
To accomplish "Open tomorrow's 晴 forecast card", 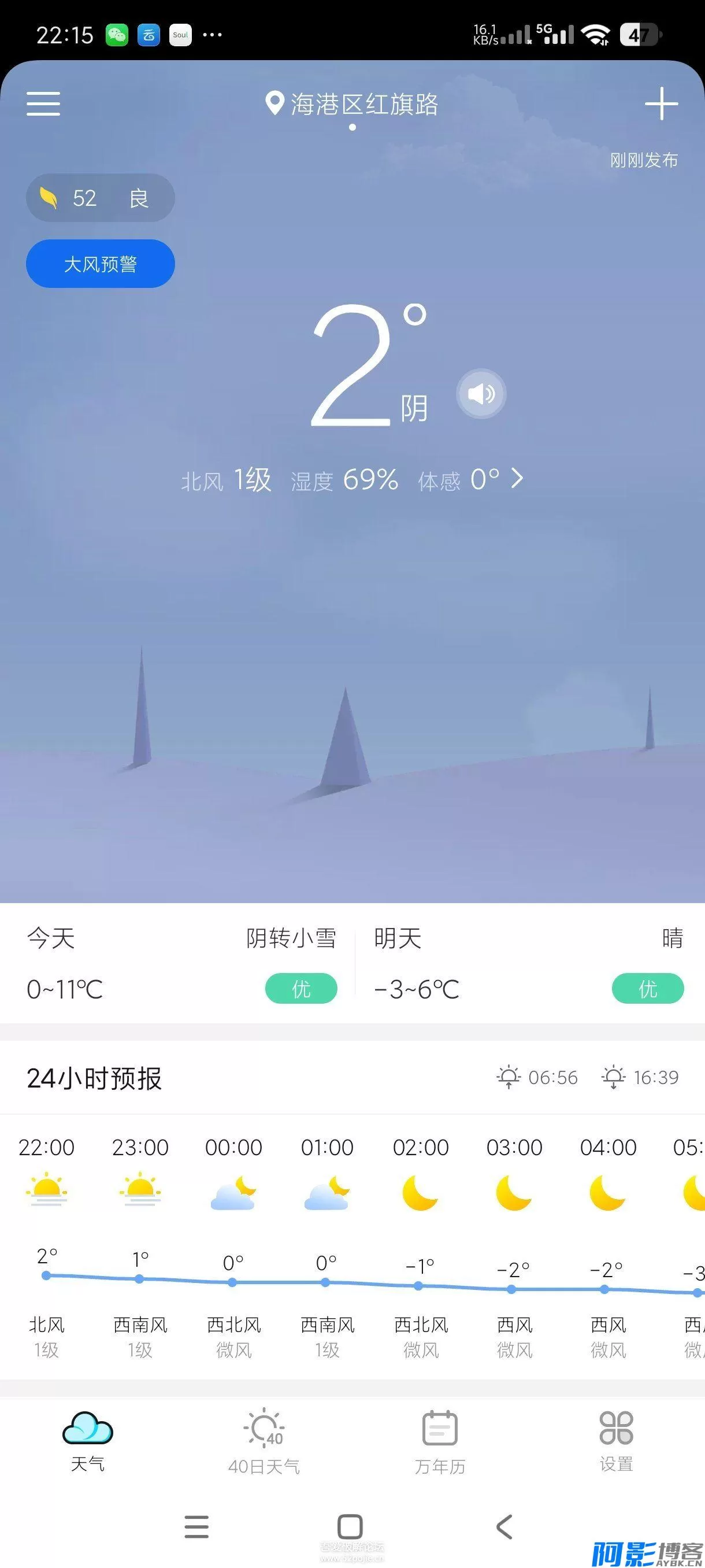I will tap(528, 963).
